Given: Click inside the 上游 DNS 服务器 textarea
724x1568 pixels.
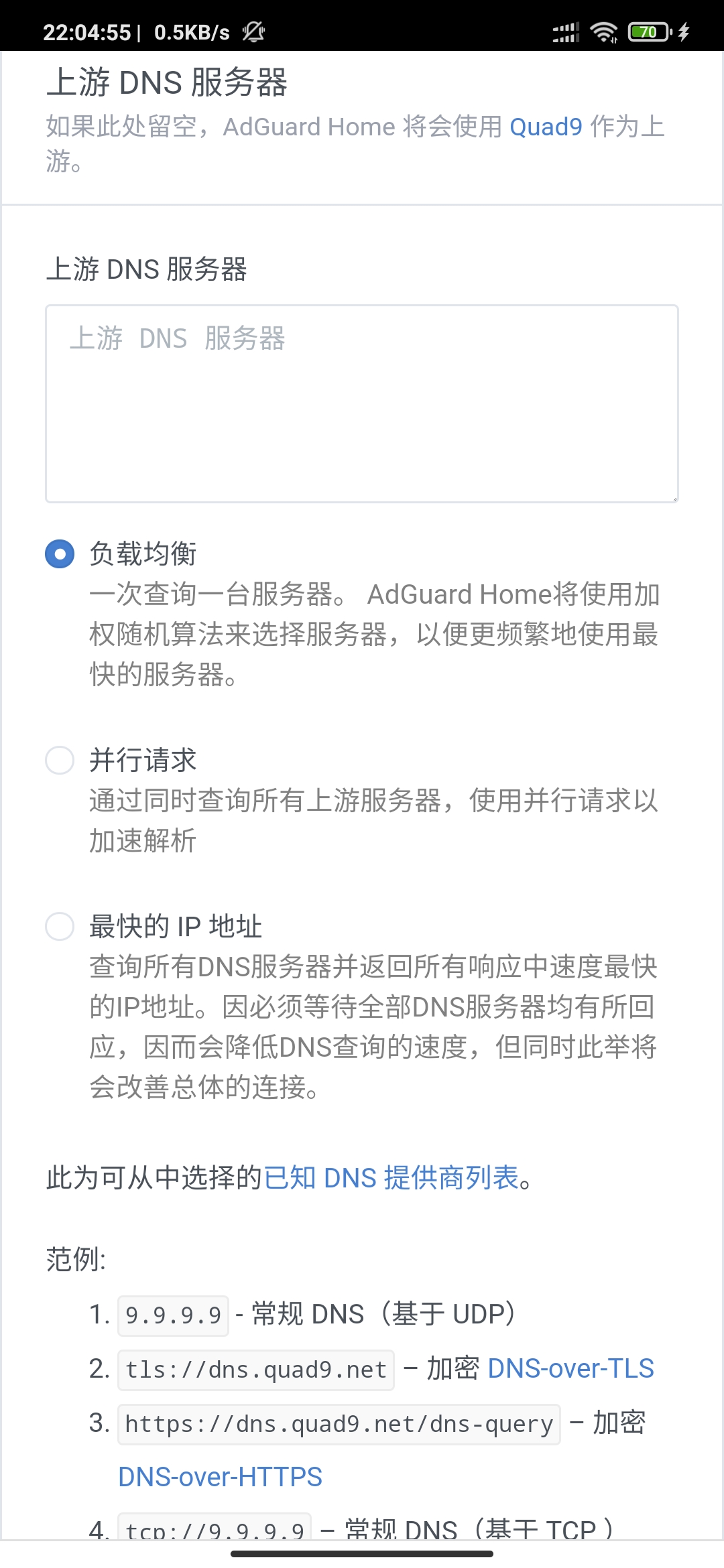Looking at the screenshot, I should pyautogui.click(x=362, y=402).
